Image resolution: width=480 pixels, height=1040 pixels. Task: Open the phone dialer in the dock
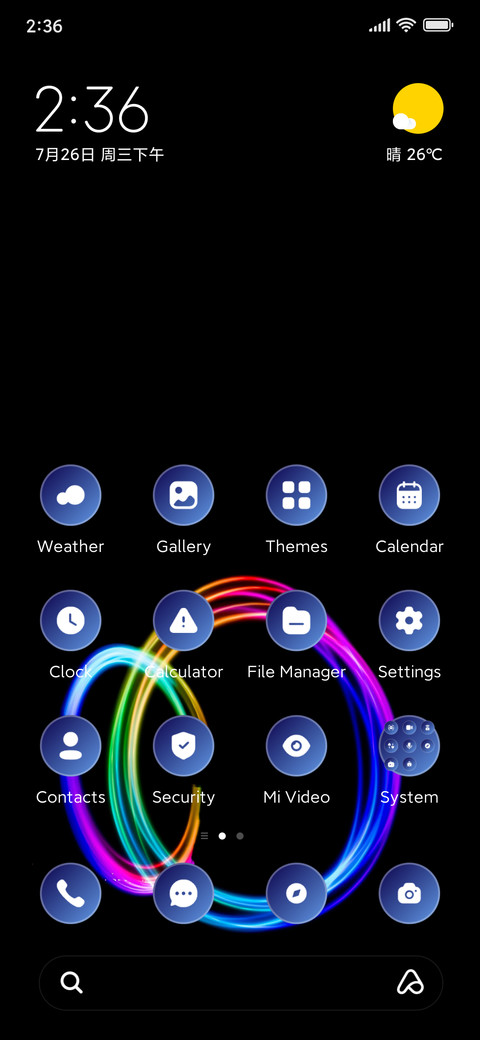click(70, 893)
